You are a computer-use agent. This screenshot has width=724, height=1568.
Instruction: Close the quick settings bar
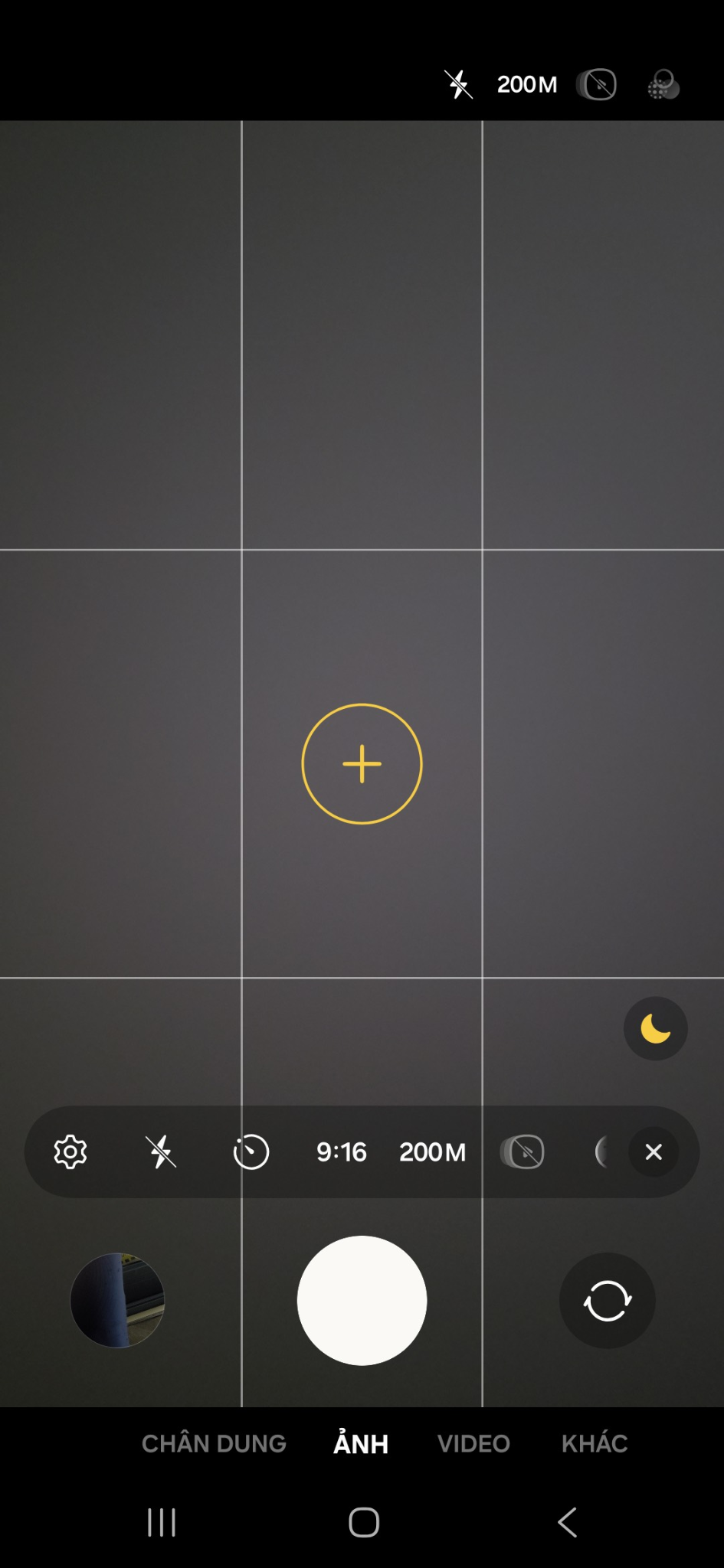coord(654,1151)
